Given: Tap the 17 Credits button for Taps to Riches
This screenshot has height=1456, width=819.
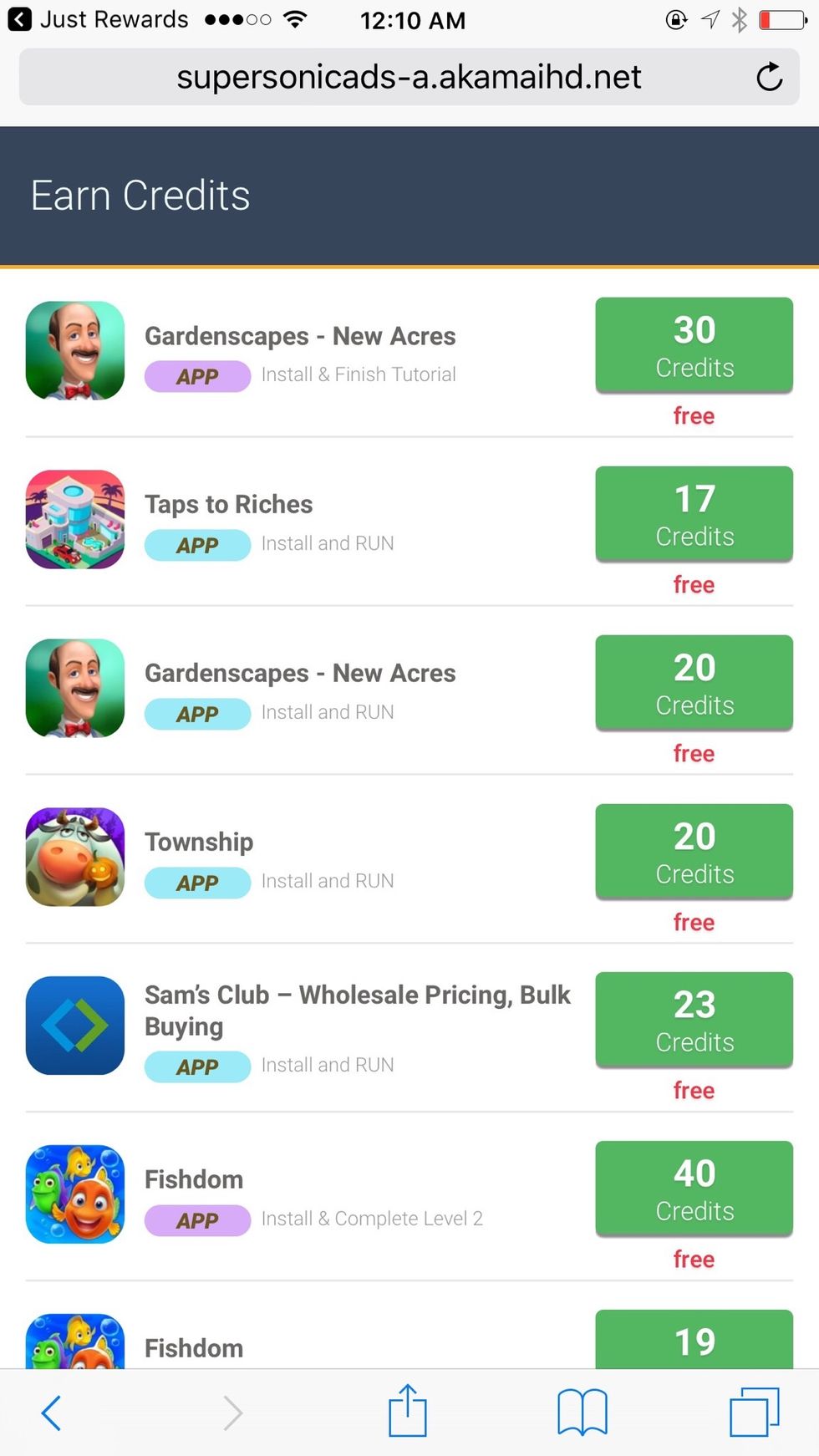Looking at the screenshot, I should point(694,513).
